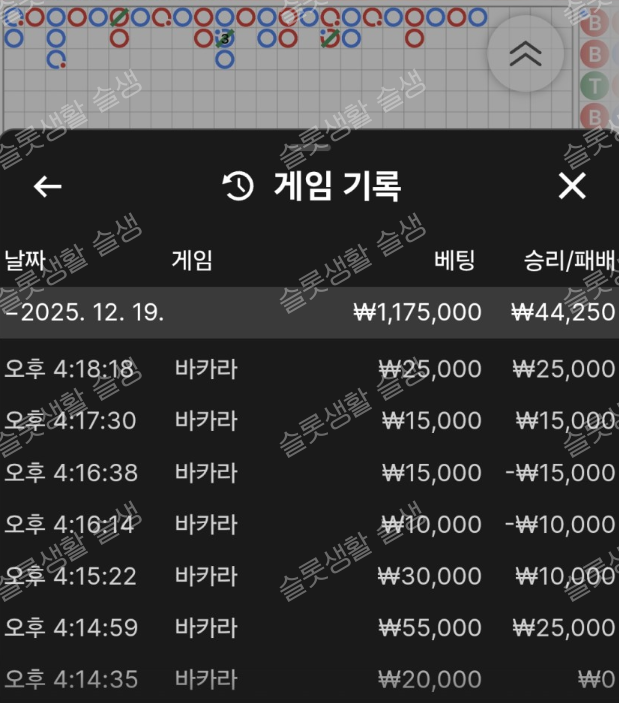View the 4:16:38 baccarat round record

(x=309, y=472)
